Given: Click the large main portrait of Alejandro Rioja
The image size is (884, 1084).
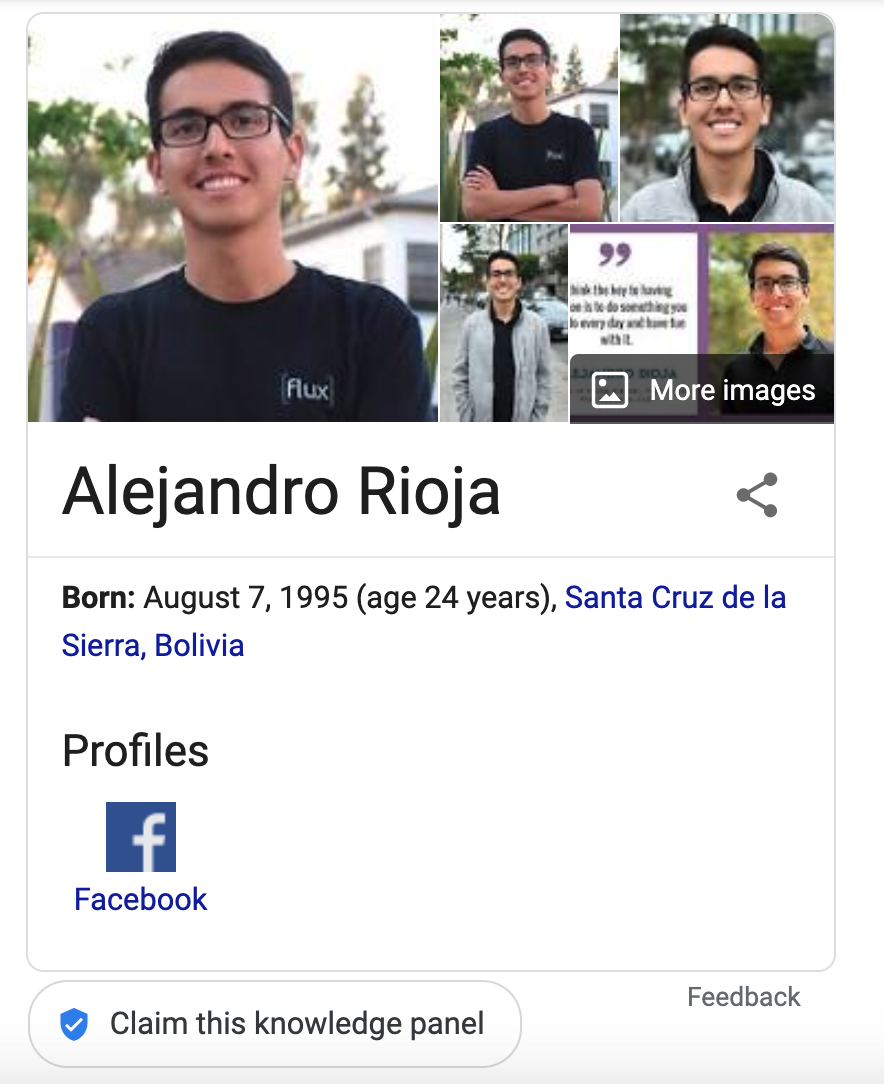Looking at the screenshot, I should point(232,218).
